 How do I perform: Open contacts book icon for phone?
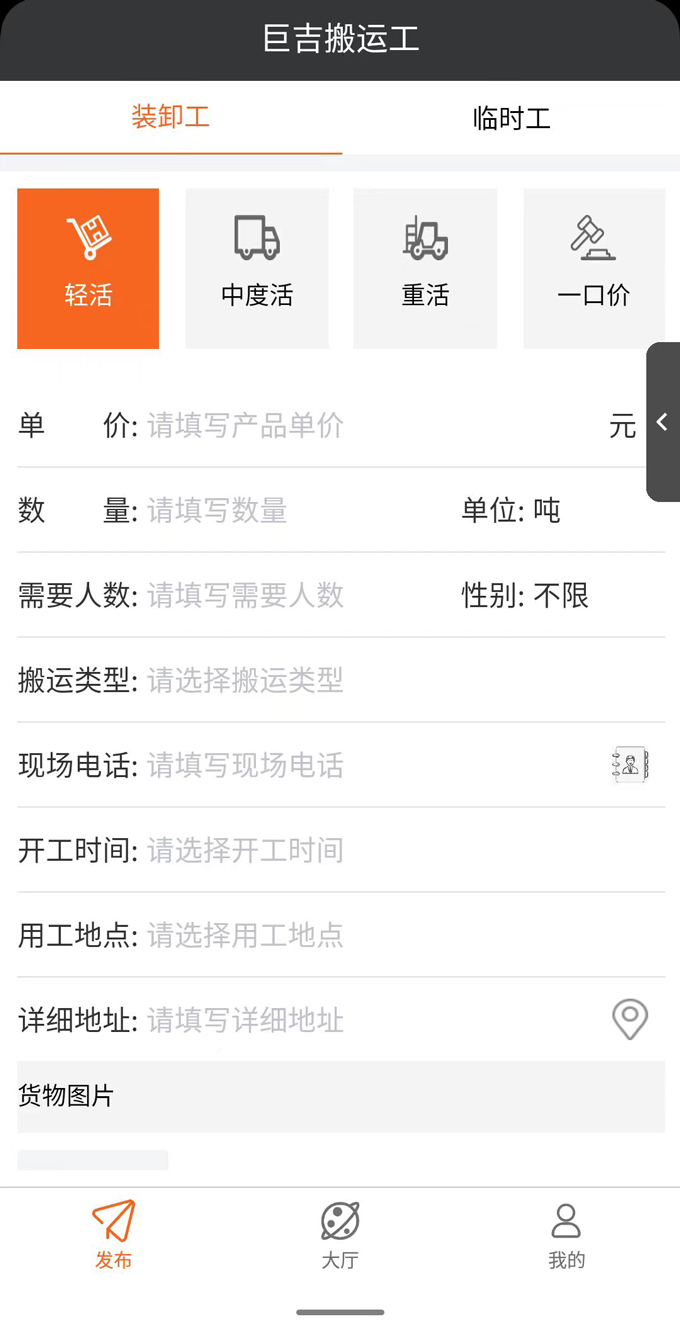[x=630, y=765]
